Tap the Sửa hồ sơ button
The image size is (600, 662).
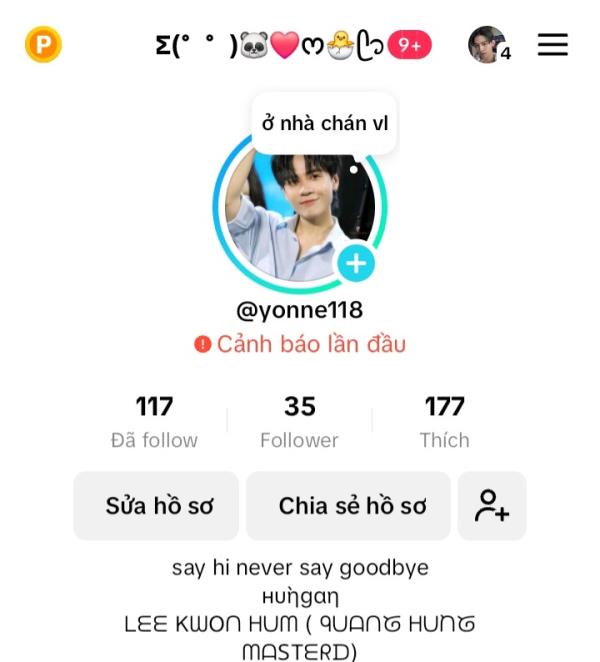(x=156, y=506)
